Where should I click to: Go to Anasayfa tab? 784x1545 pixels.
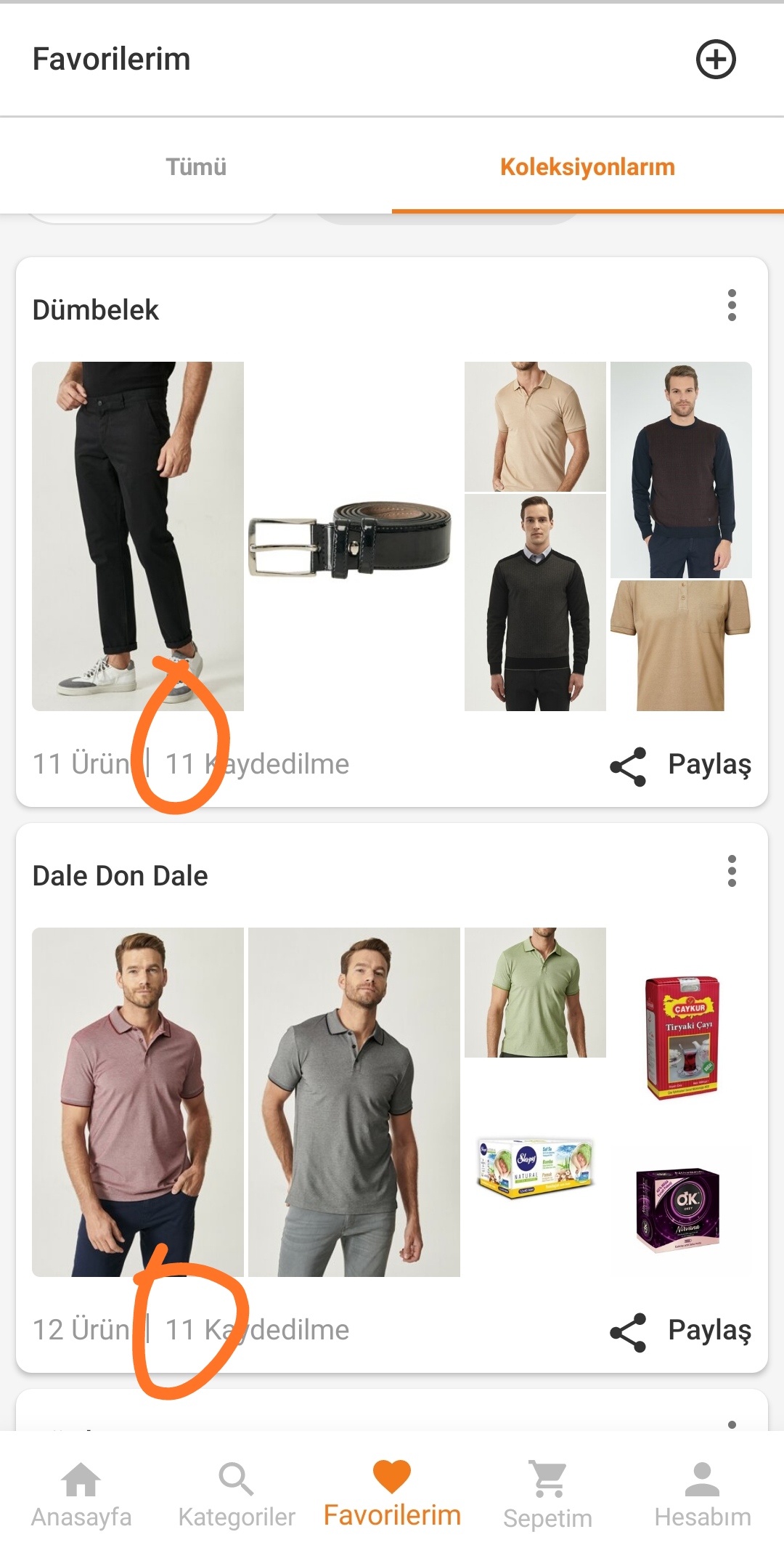tap(81, 1495)
